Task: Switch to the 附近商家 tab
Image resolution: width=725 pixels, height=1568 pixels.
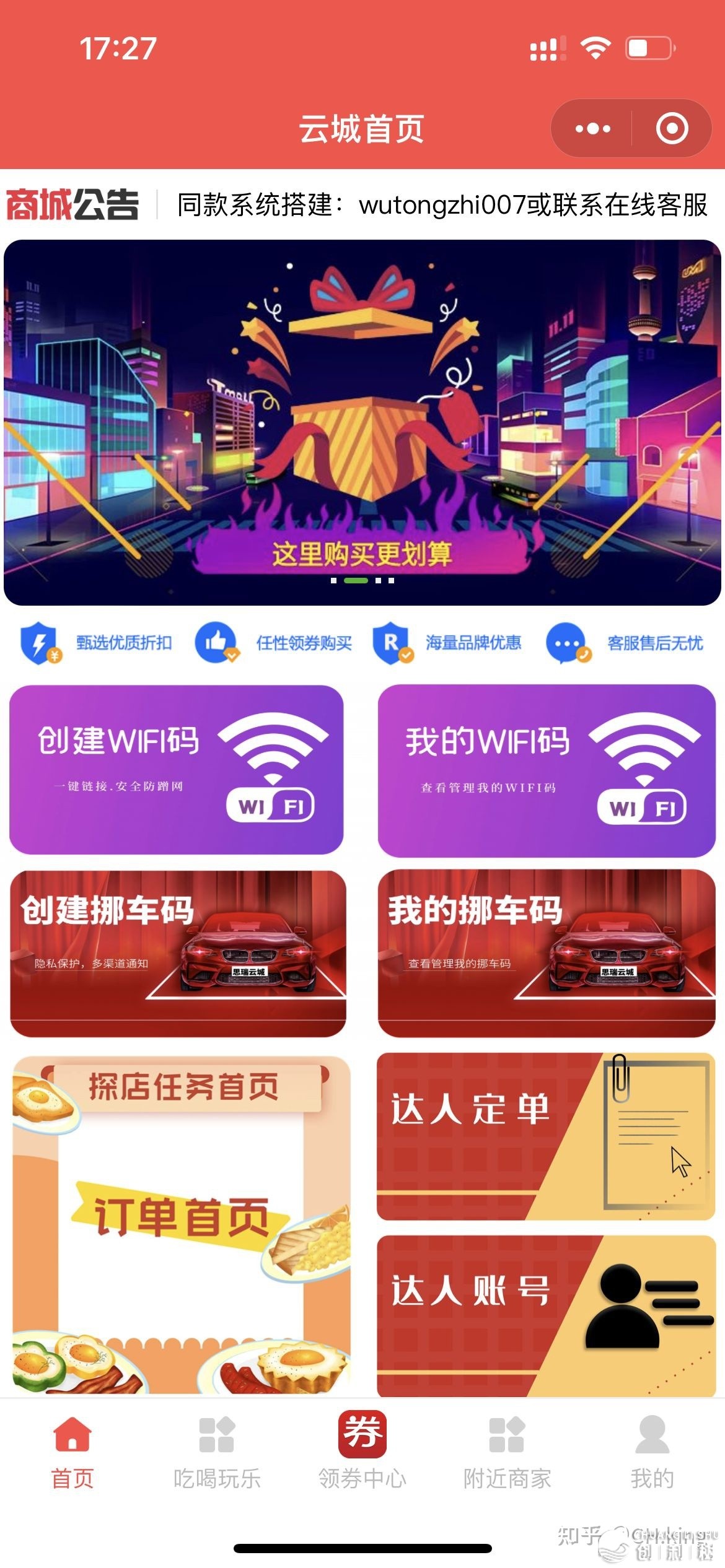Action: coord(507,1452)
